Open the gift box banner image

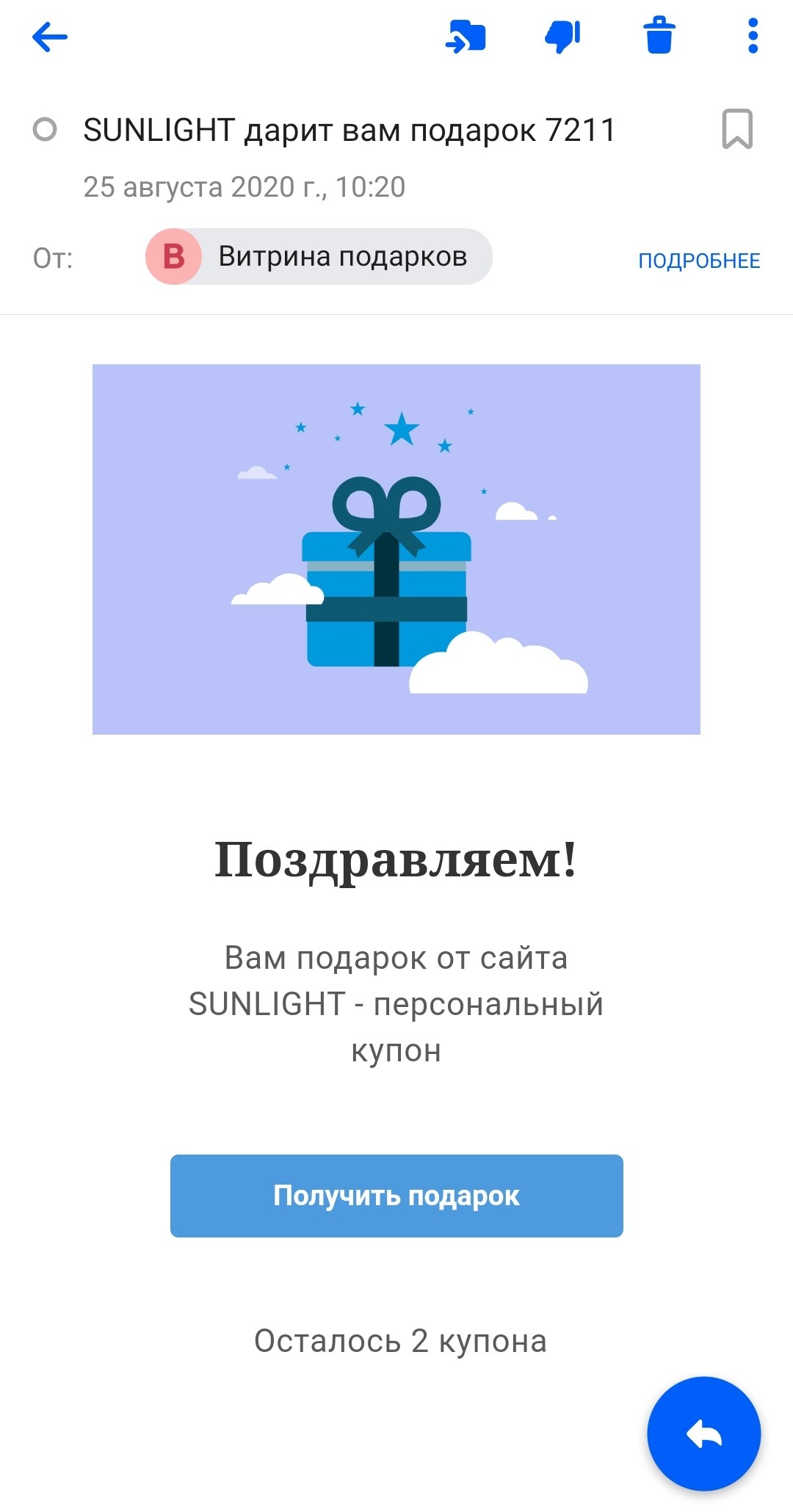[x=396, y=549]
